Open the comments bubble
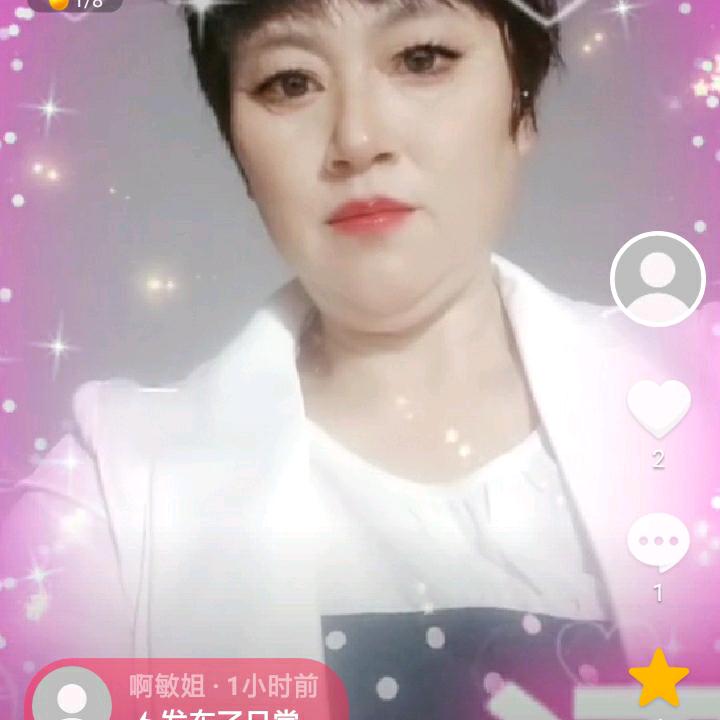 coord(658,542)
